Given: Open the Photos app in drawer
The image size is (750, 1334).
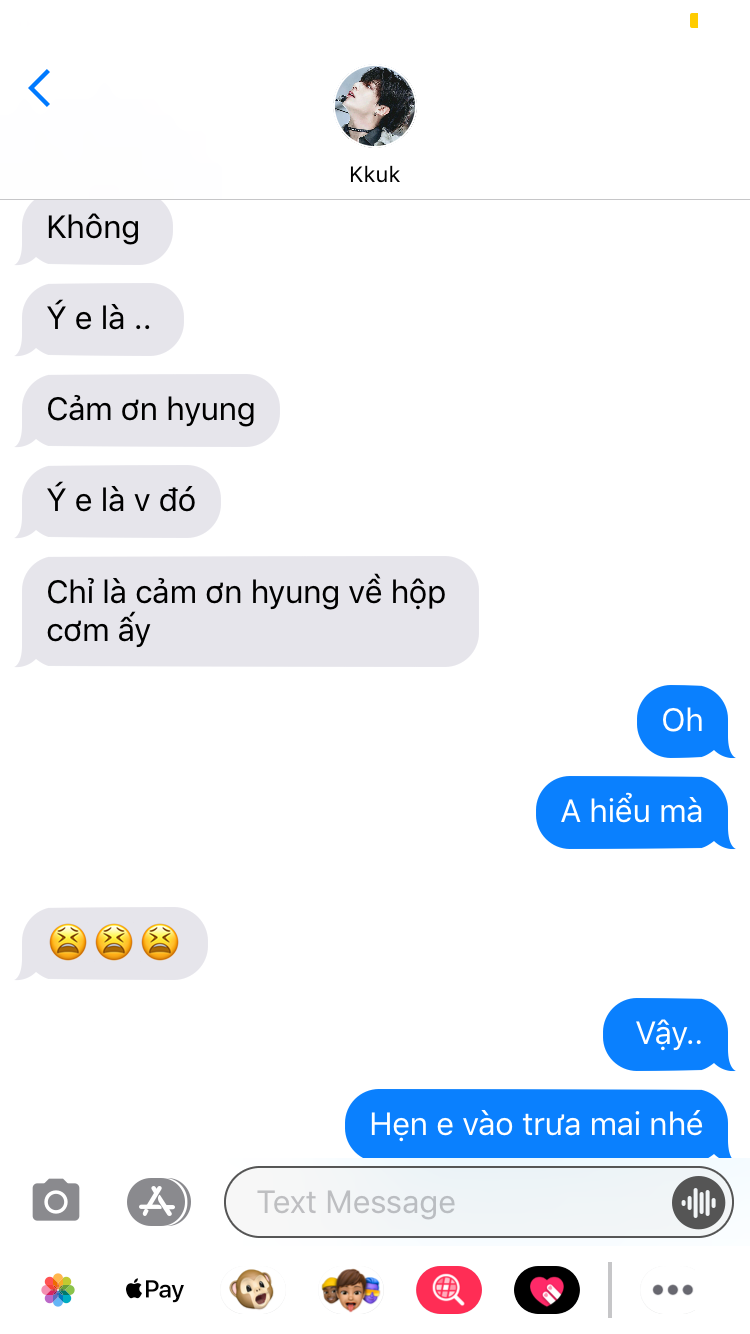Looking at the screenshot, I should click(58, 1290).
